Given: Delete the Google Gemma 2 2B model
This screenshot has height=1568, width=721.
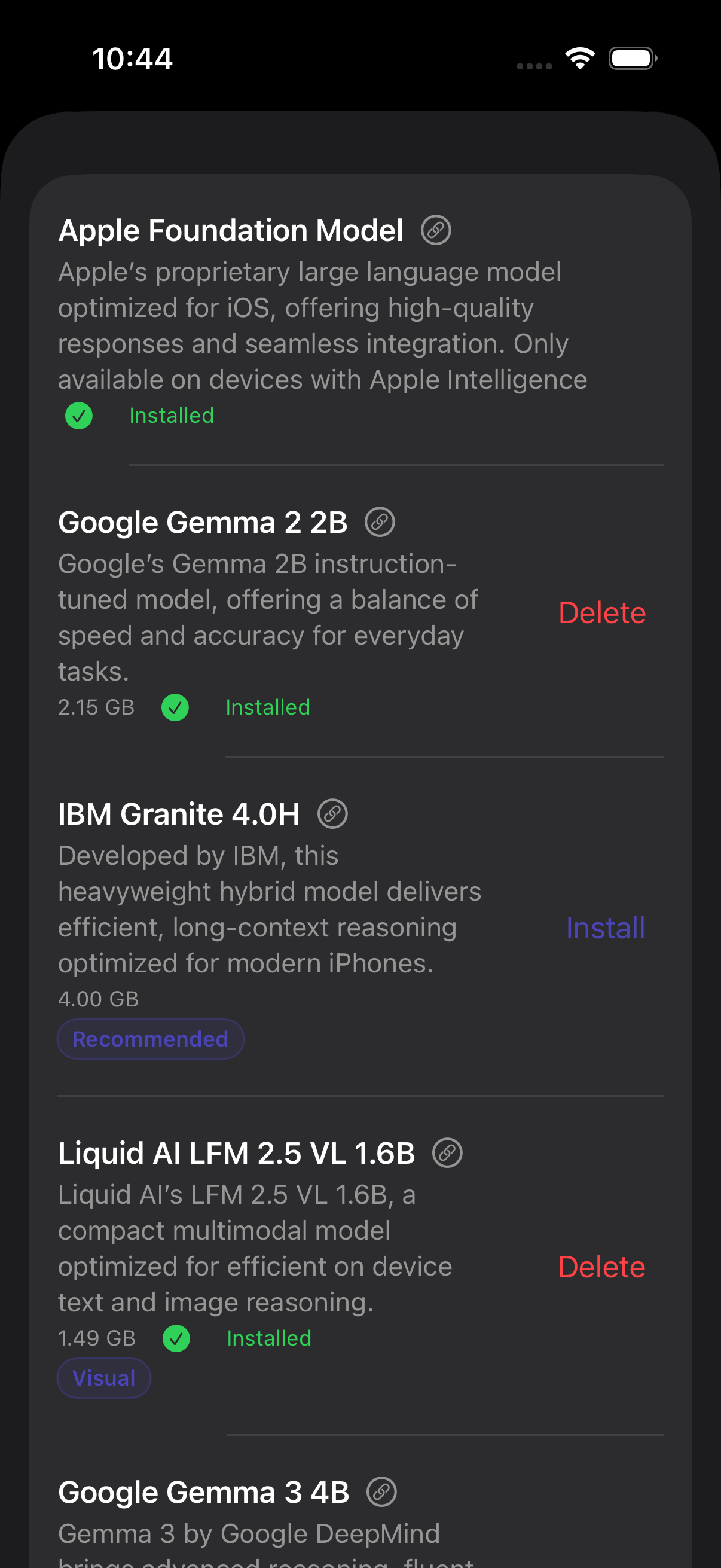Looking at the screenshot, I should pyautogui.click(x=603, y=612).
